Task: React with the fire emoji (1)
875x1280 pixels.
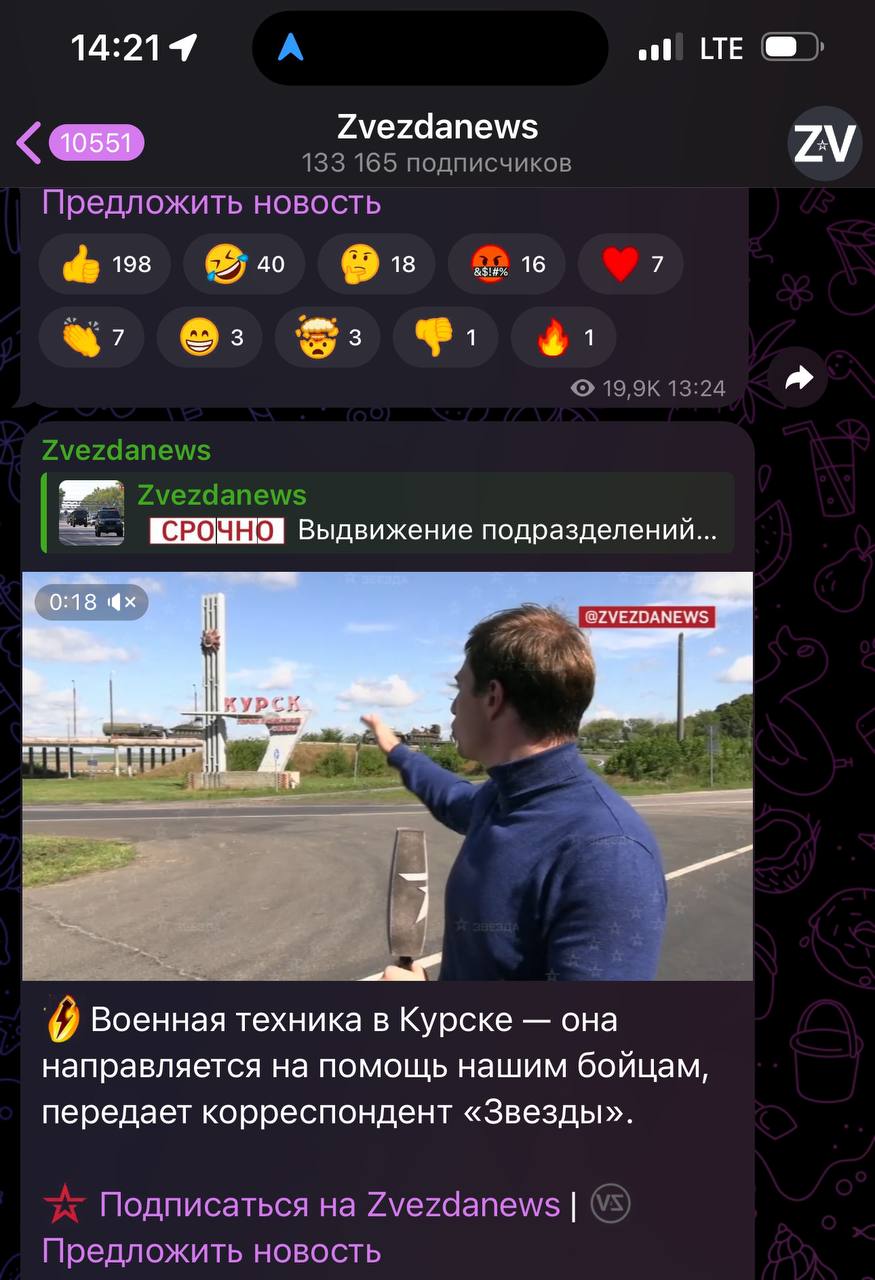Action: point(564,338)
